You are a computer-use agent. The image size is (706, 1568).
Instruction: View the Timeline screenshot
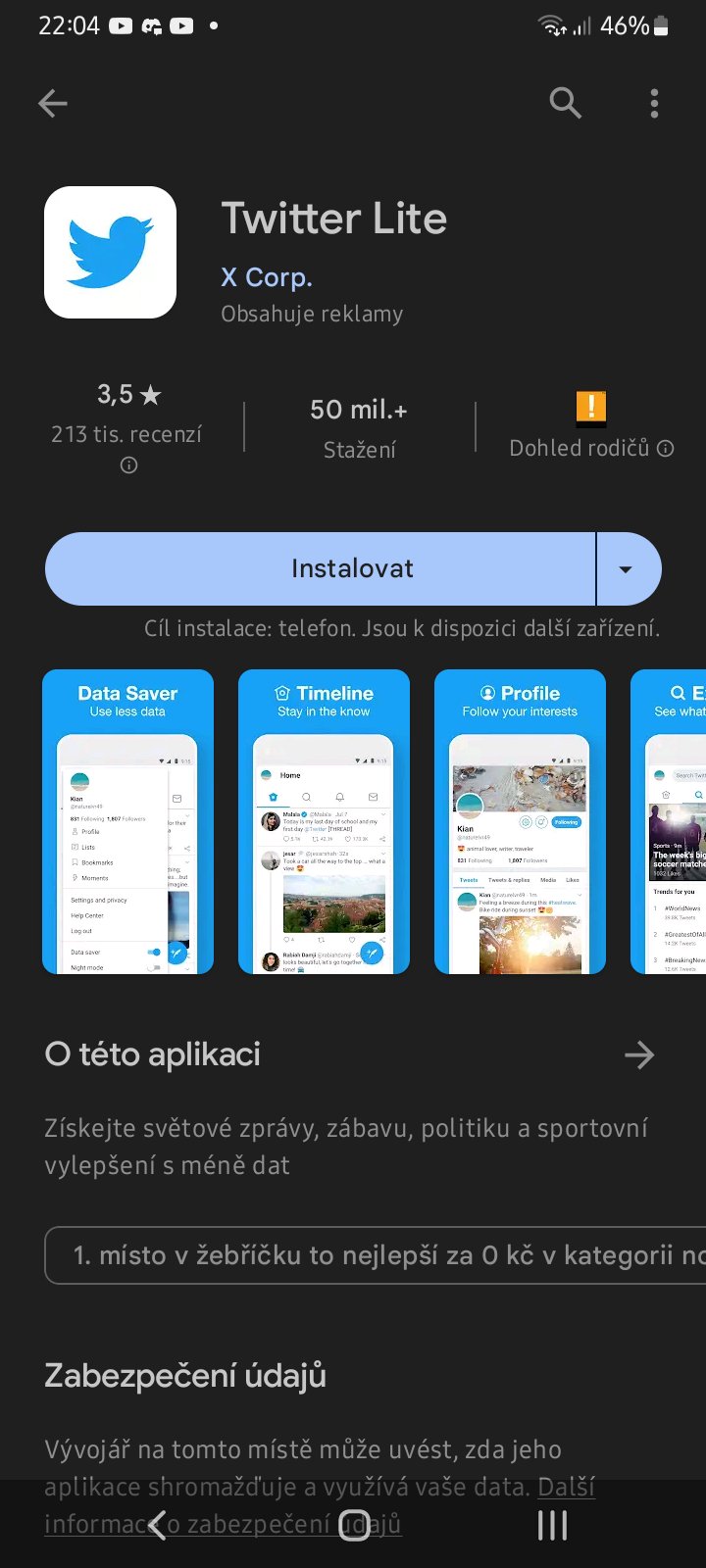point(324,821)
